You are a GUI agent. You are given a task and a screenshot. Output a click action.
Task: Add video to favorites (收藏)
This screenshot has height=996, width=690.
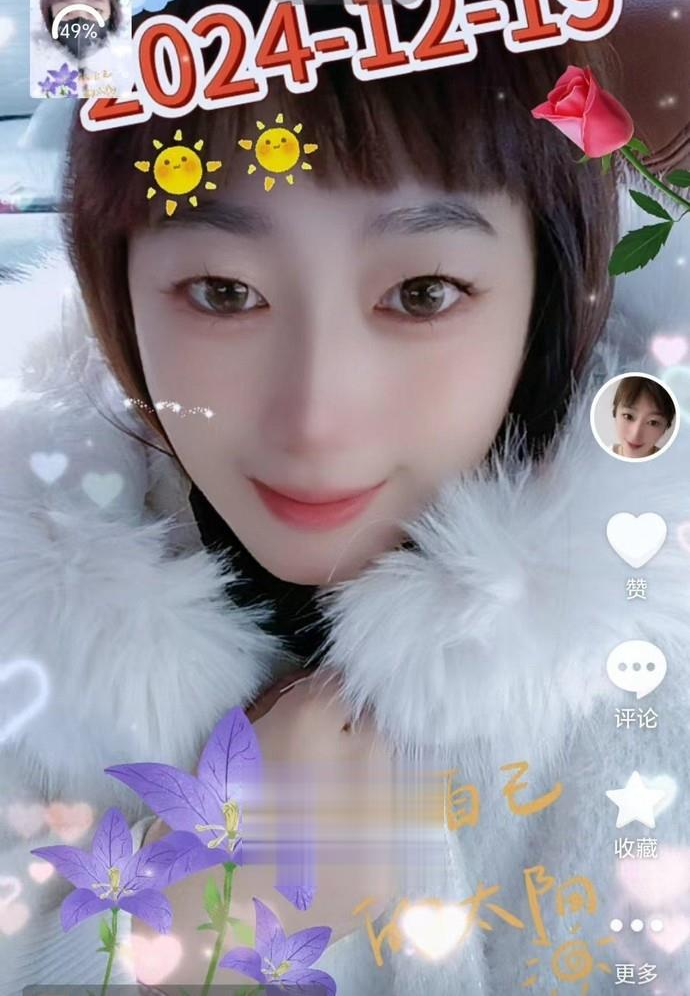[636, 800]
